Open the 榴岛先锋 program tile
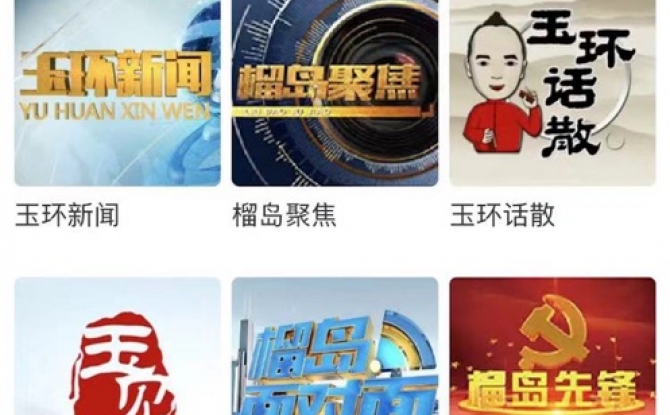Screen dimensions: 670x415 click(x=552, y=348)
